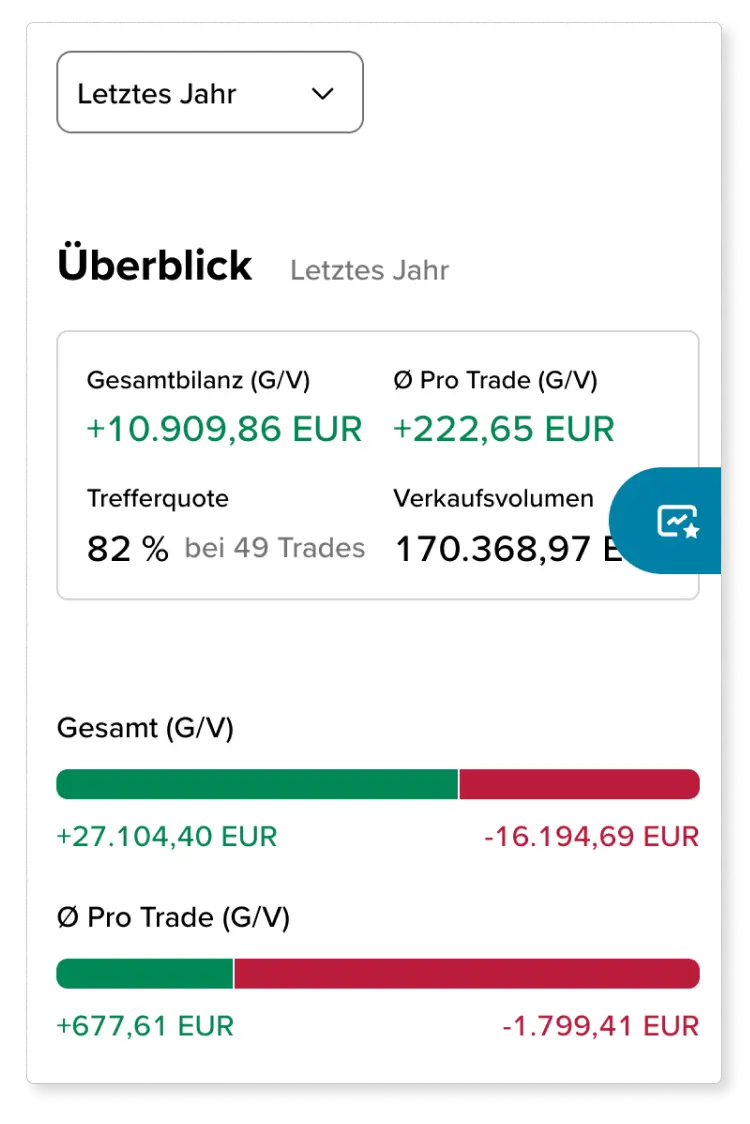Viewport: 750px width, 1124px height.
Task: Click the downward chevron on the period selector
Action: pos(322,92)
